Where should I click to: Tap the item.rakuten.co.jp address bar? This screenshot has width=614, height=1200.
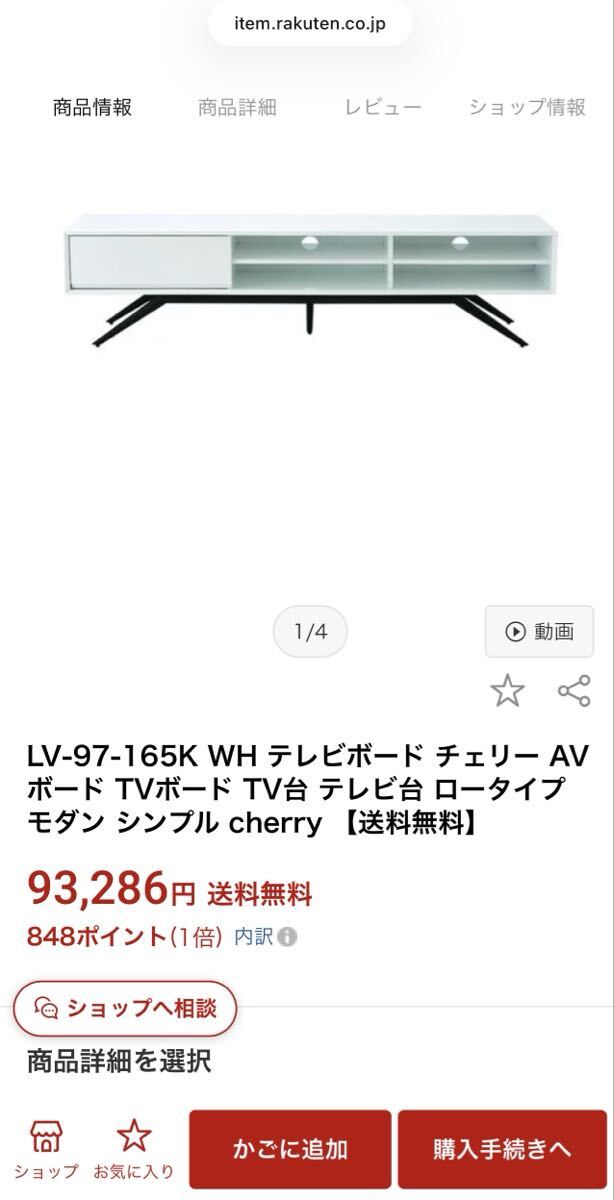tap(310, 23)
